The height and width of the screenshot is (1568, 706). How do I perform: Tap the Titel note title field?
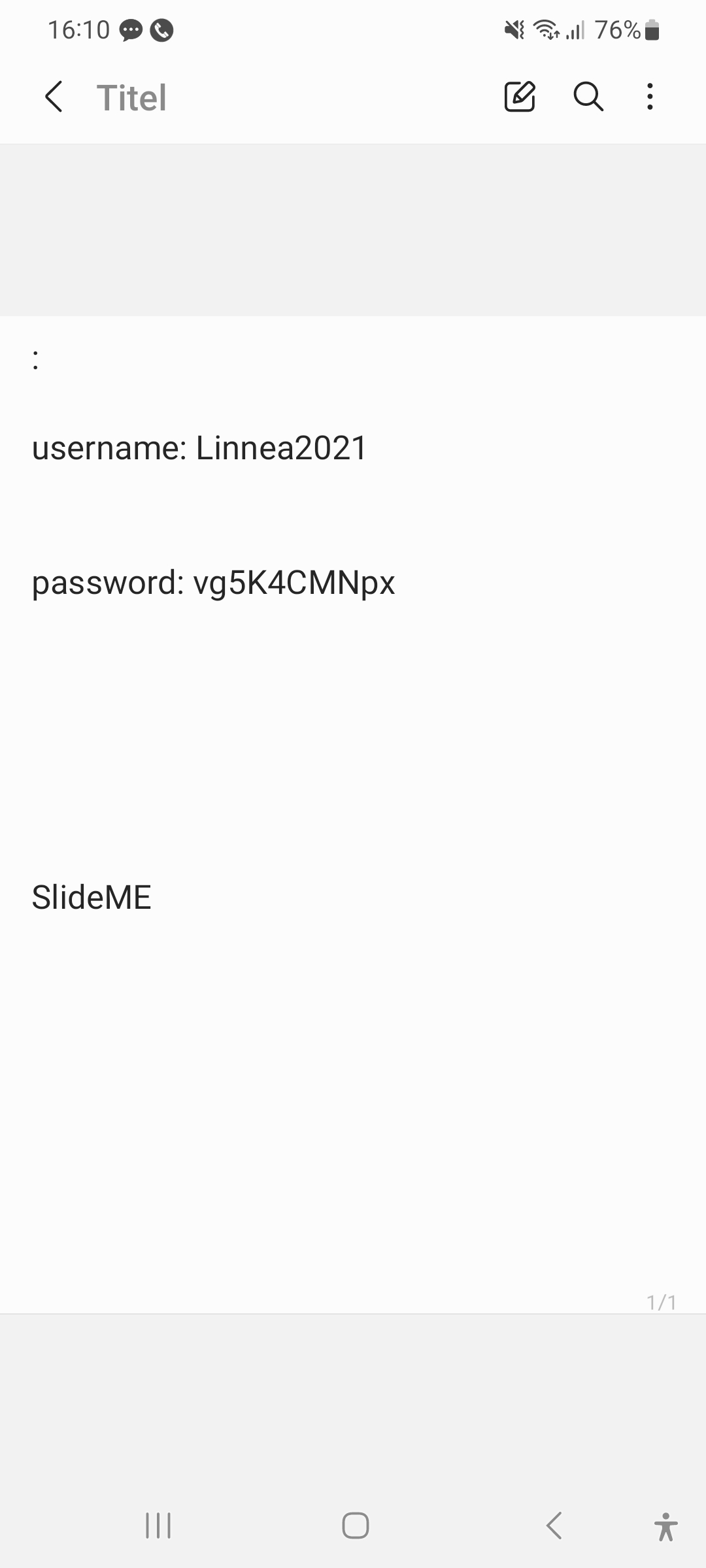132,98
